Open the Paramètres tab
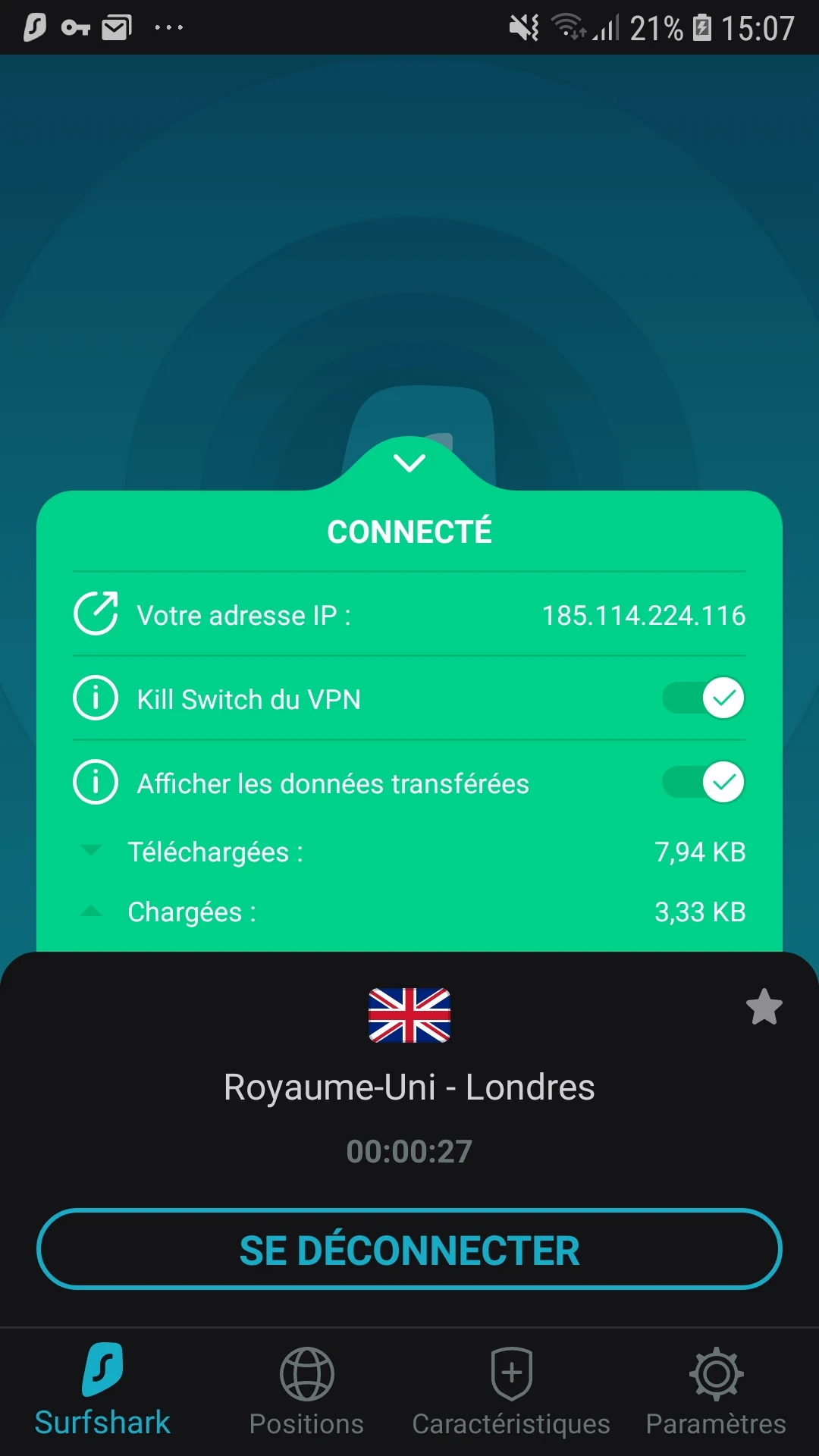This screenshot has height=1456, width=819. click(x=716, y=1392)
